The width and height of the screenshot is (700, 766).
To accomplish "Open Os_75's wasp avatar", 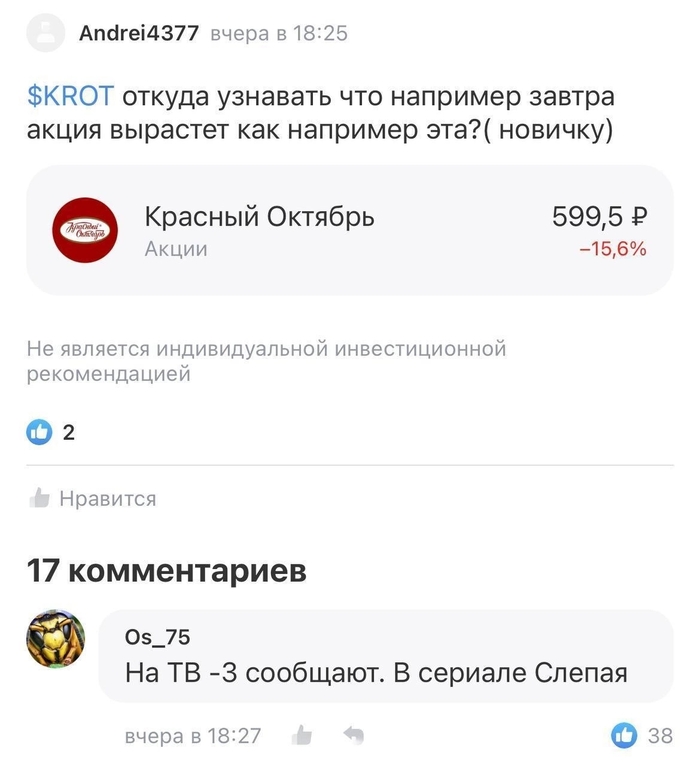I will (55, 638).
